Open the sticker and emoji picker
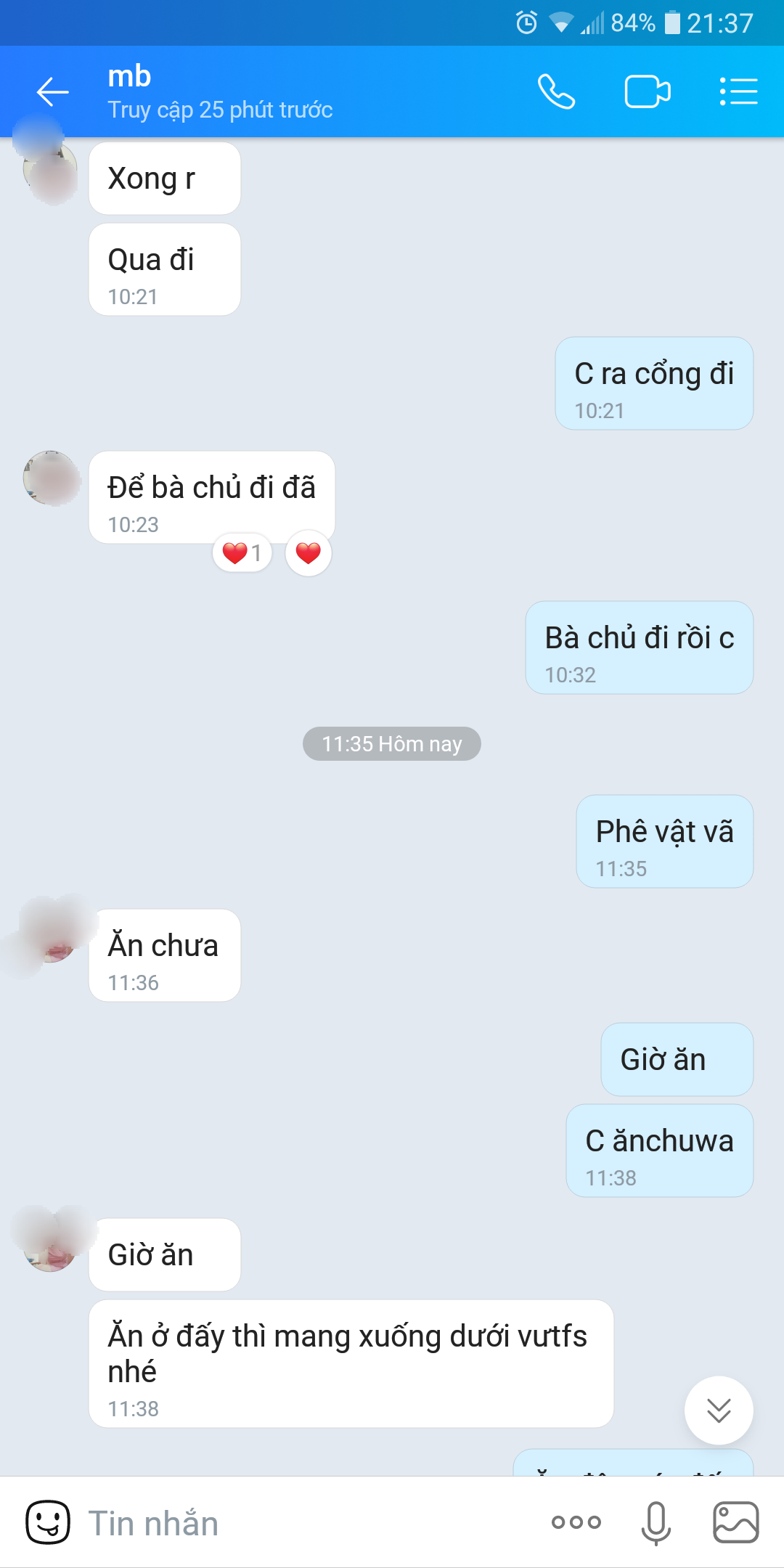 tap(48, 1522)
